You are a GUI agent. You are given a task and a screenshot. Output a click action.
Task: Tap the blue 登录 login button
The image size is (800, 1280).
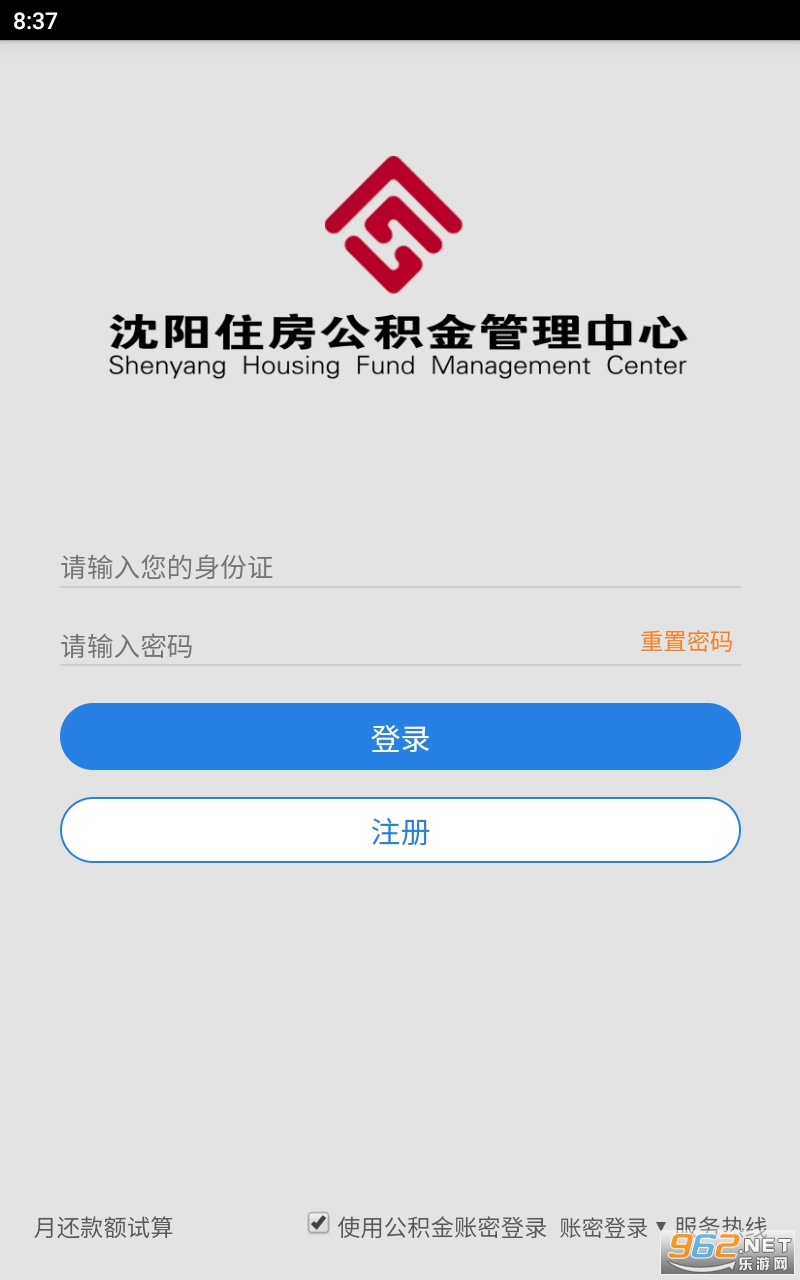(400, 737)
